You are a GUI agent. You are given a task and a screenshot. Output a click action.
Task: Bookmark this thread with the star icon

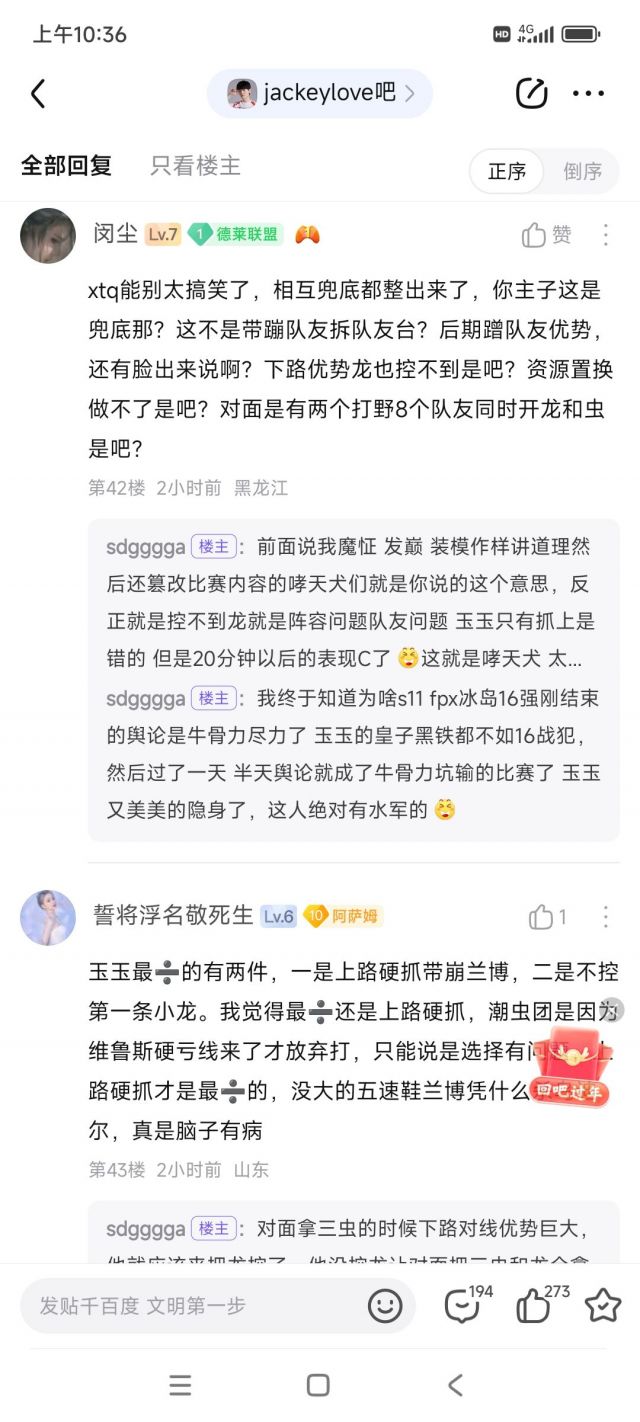[x=603, y=1305]
